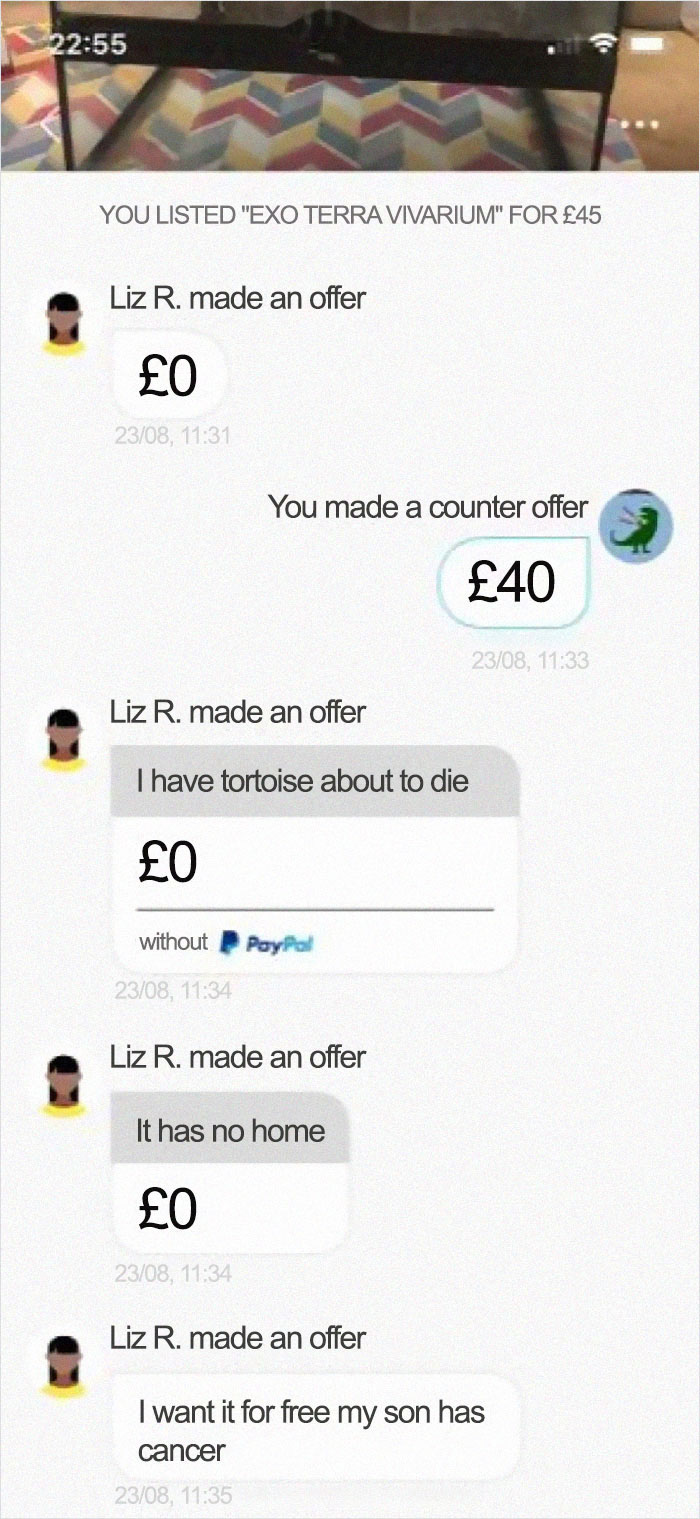
Task: Open the three-dot overflow menu
Action: click(x=639, y=124)
